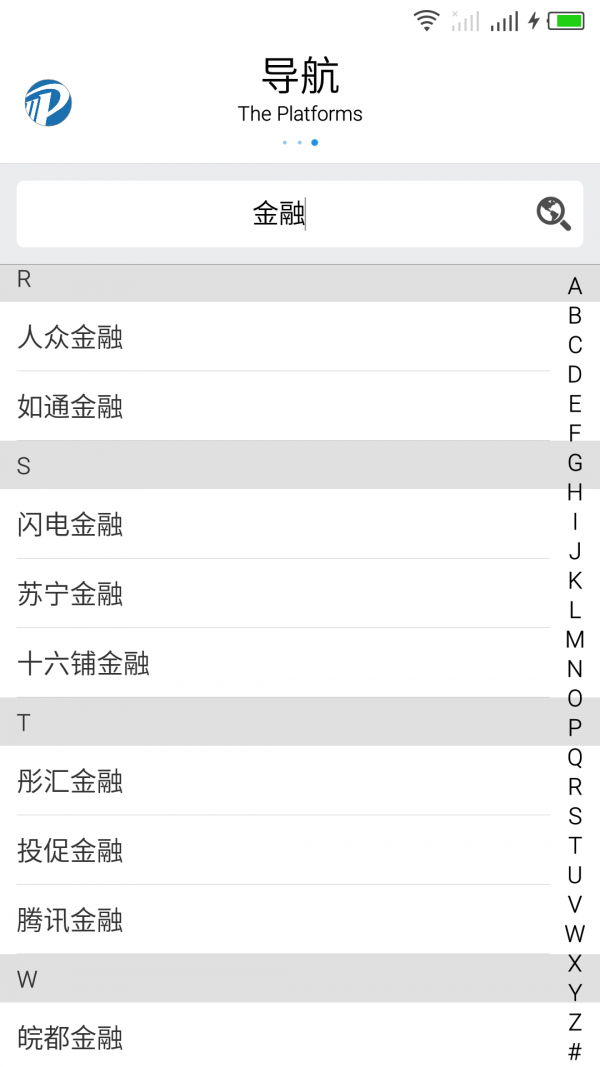Open the blue logo icon in header
This screenshot has height=1067, width=600.
click(x=48, y=103)
